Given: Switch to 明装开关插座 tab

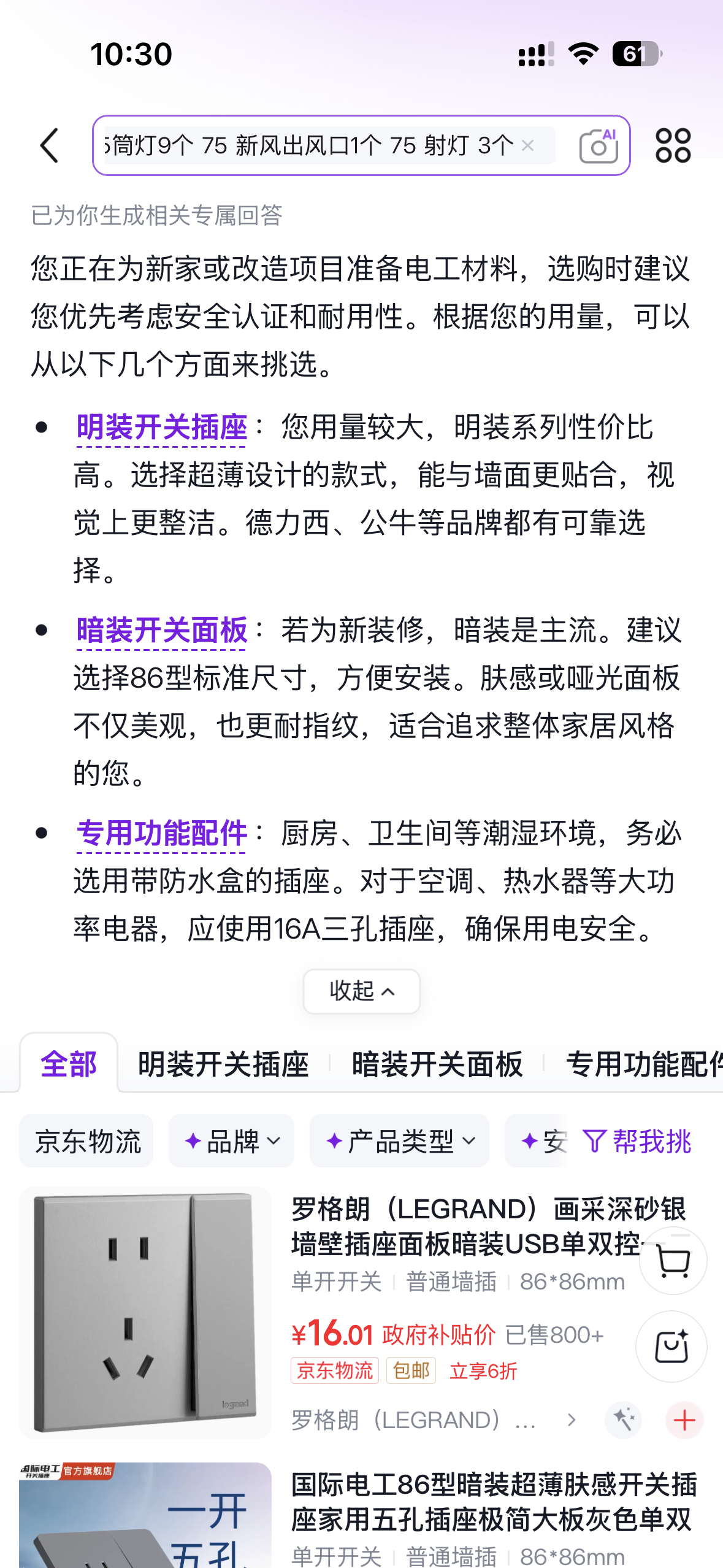Looking at the screenshot, I should 223,1064.
